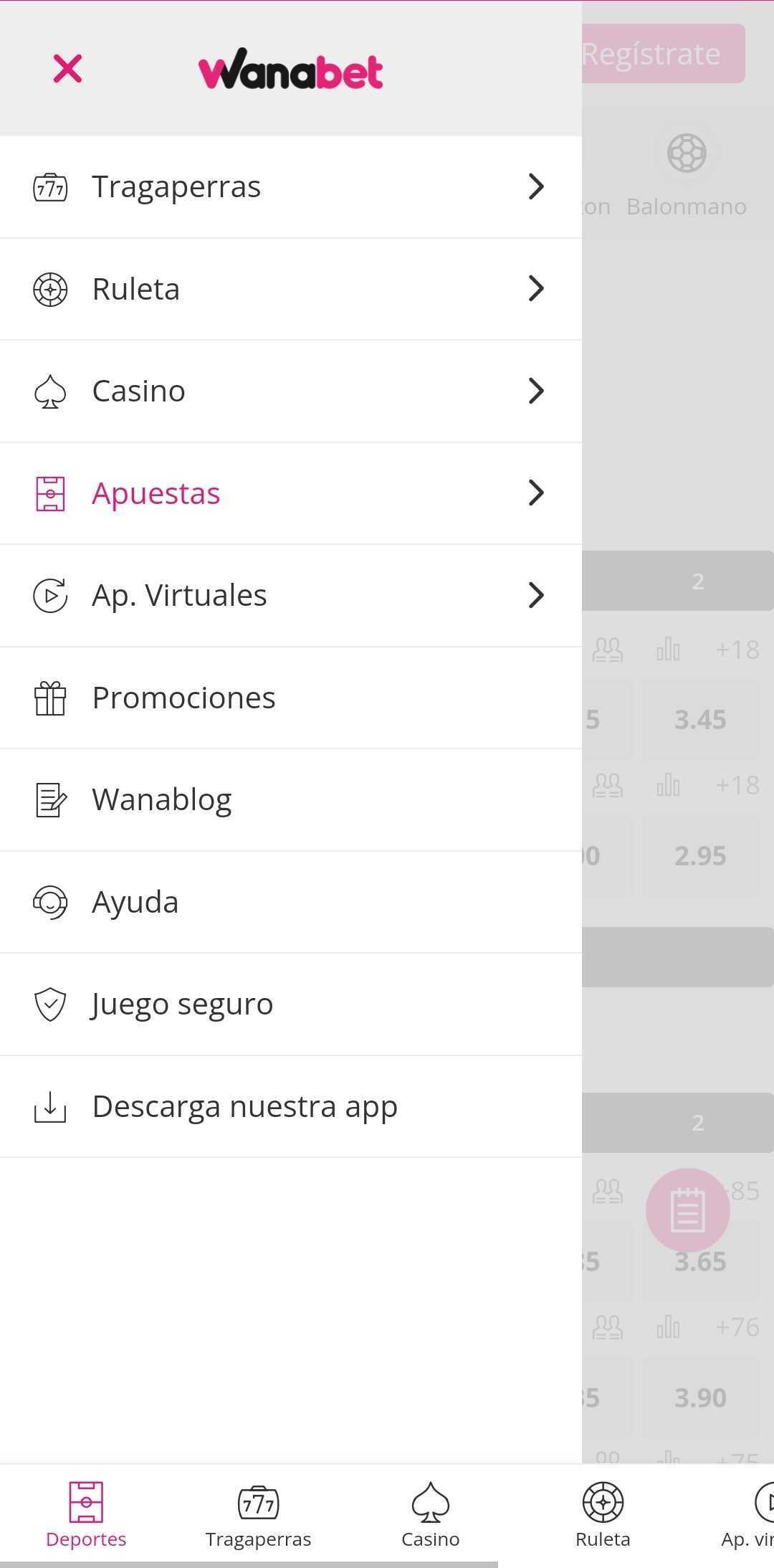This screenshot has height=1568, width=774.
Task: Open Ap. Virtuales in the menu
Action: [x=290, y=596]
